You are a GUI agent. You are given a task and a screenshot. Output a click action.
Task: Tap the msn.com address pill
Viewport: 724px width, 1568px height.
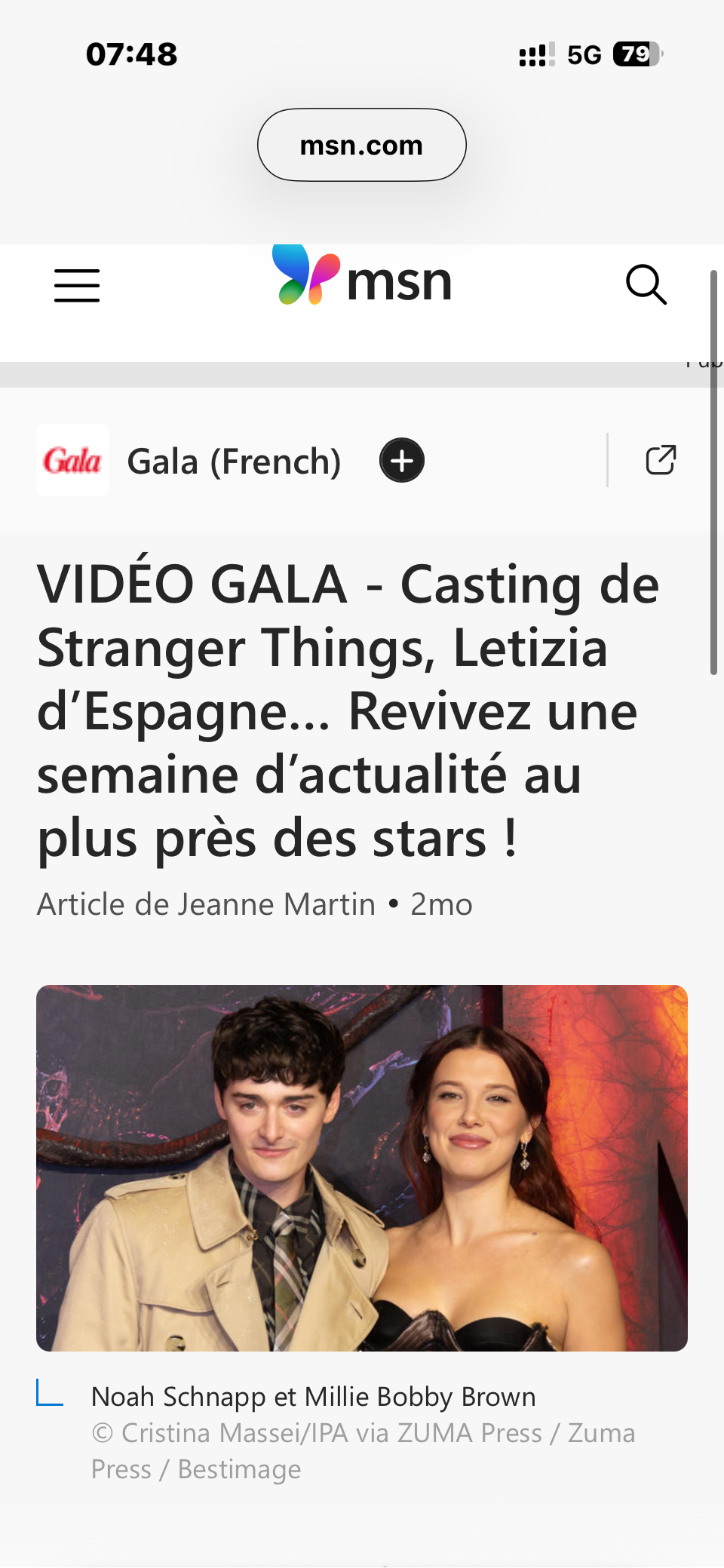click(x=361, y=145)
